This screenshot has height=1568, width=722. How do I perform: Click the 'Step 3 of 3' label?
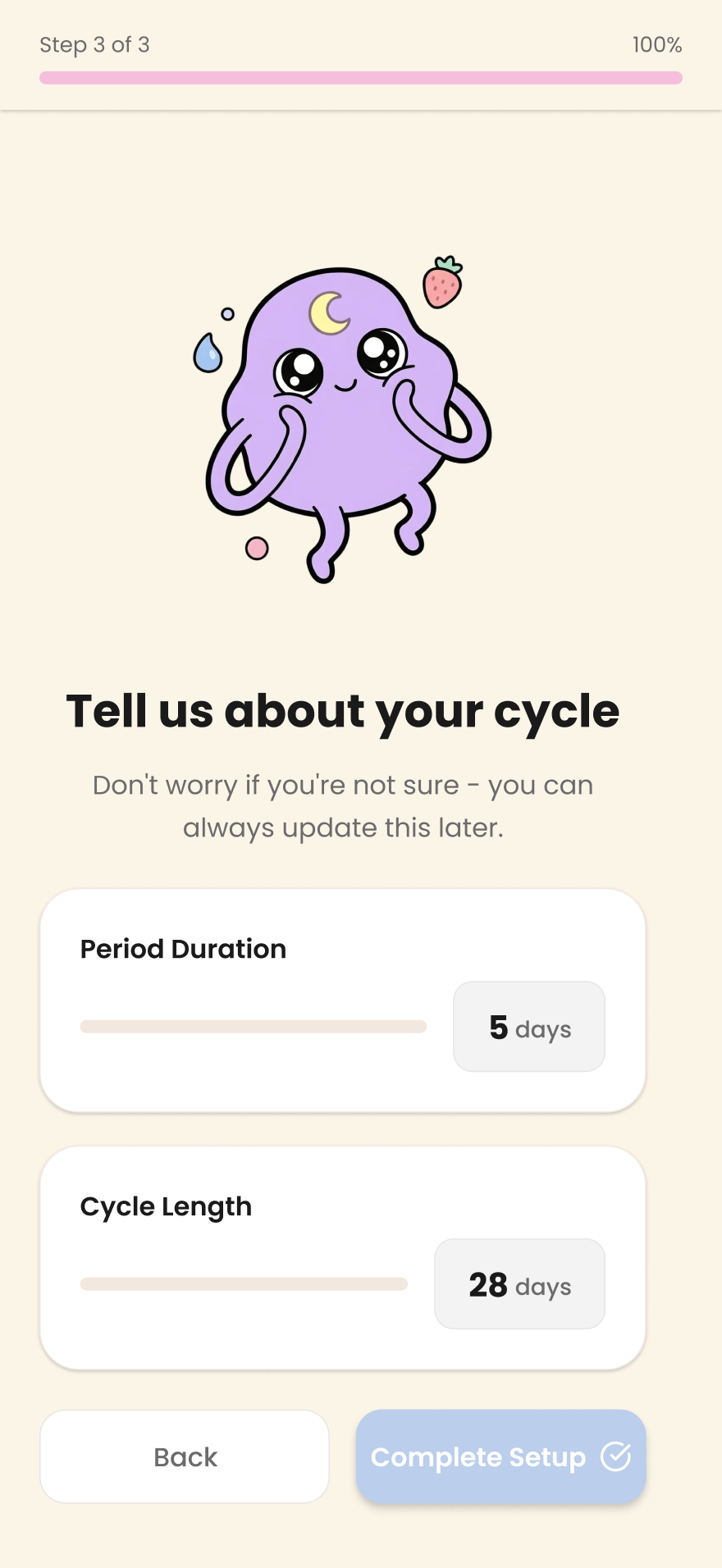coord(94,45)
